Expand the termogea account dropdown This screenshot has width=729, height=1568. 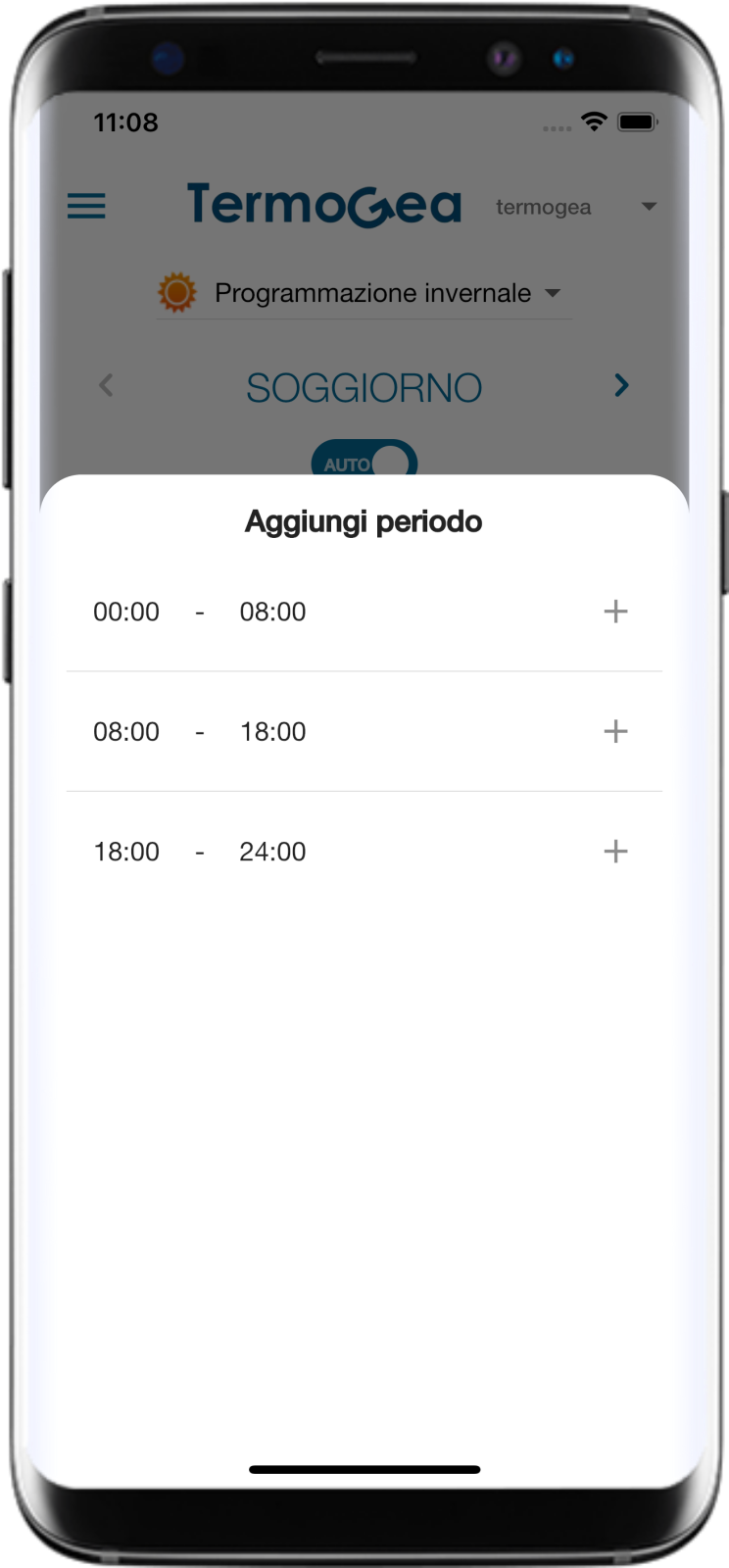click(x=649, y=206)
